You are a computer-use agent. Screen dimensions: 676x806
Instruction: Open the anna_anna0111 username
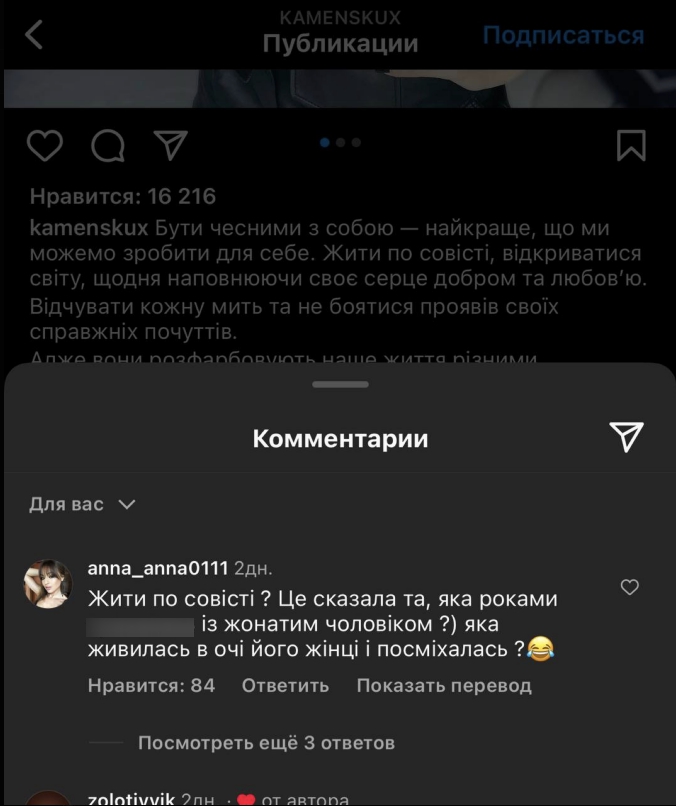pos(157,568)
